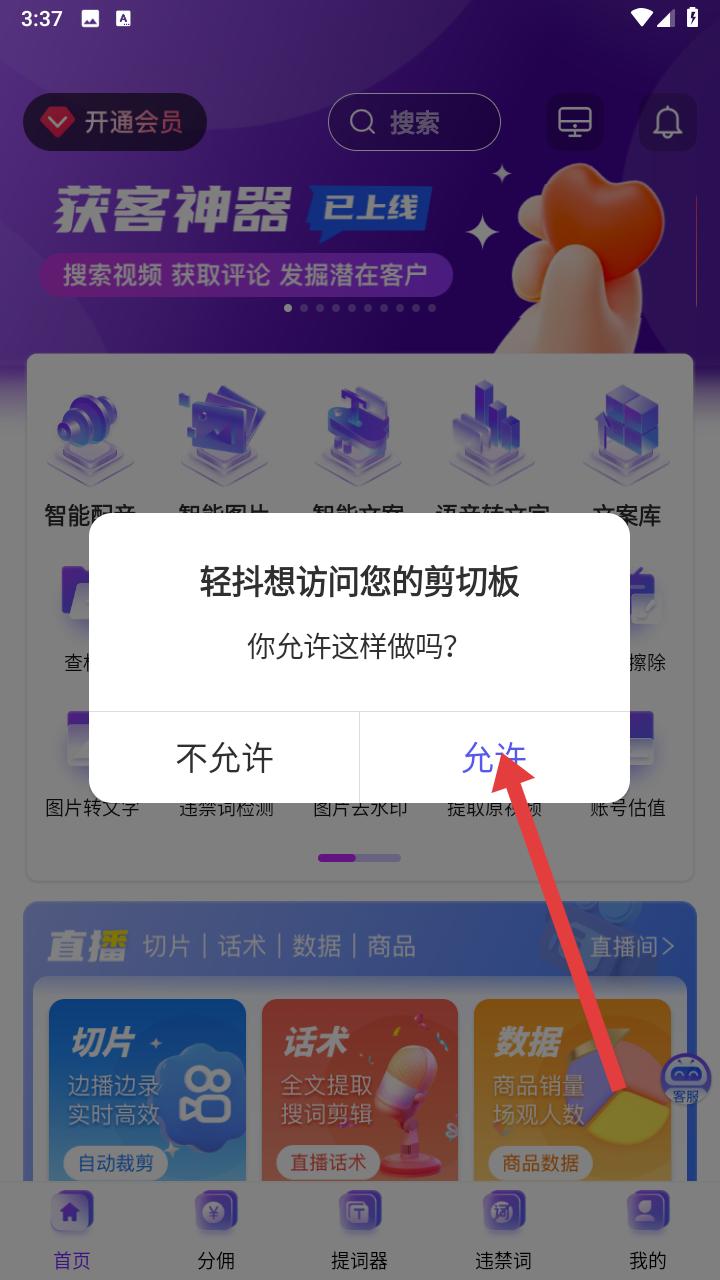Viewport: 720px width, 1280px height.
Task: Open the 数据 product data card
Action: click(572, 1090)
